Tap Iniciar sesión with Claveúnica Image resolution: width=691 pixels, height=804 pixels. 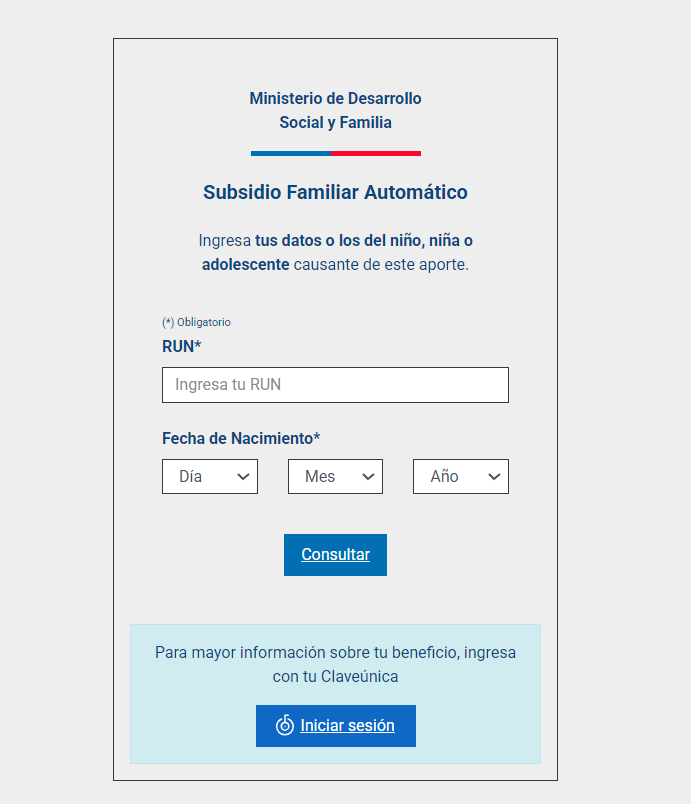(335, 726)
